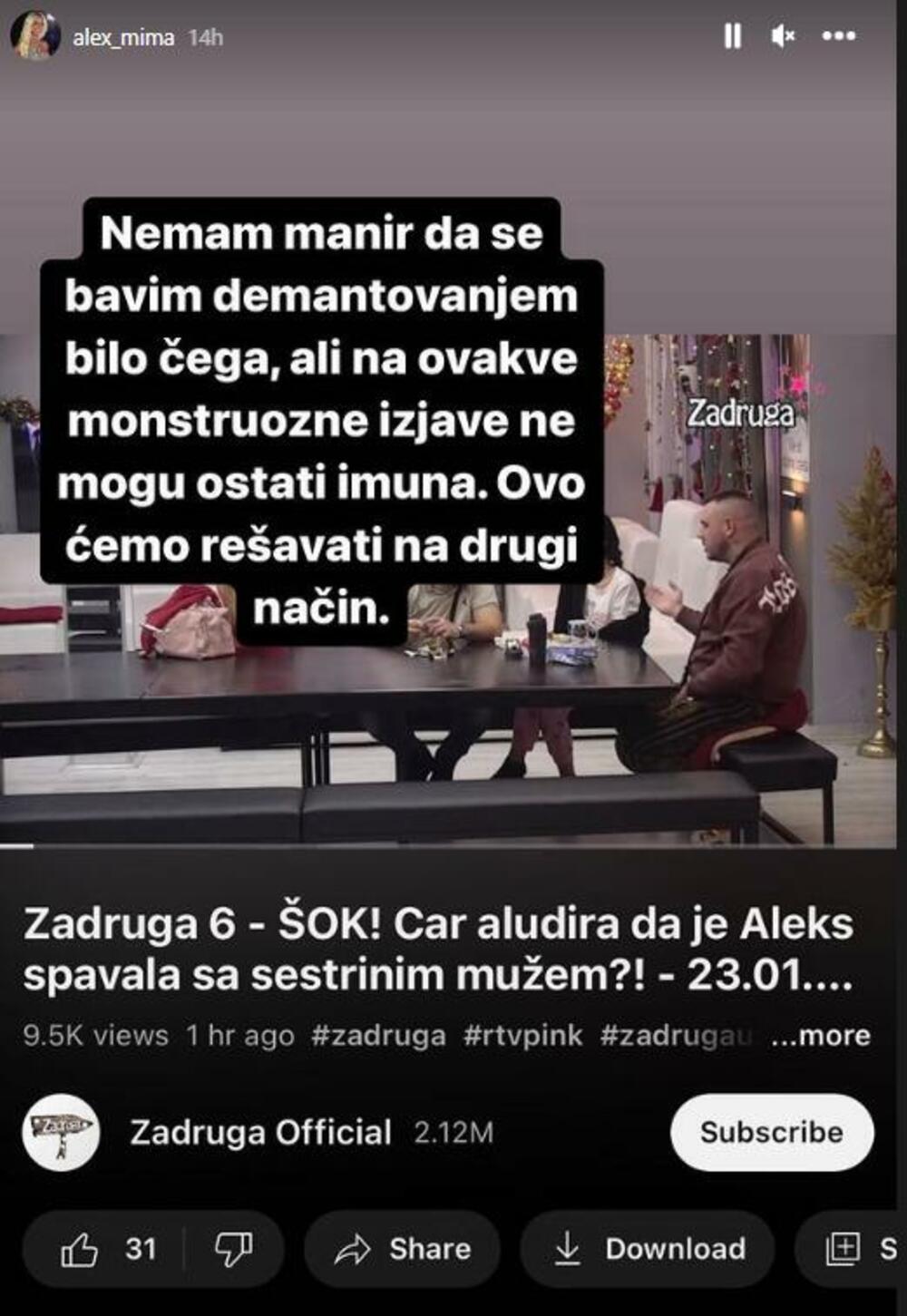This screenshot has width=907, height=1316.
Task: Open the story's more options menu
Action: [838, 36]
